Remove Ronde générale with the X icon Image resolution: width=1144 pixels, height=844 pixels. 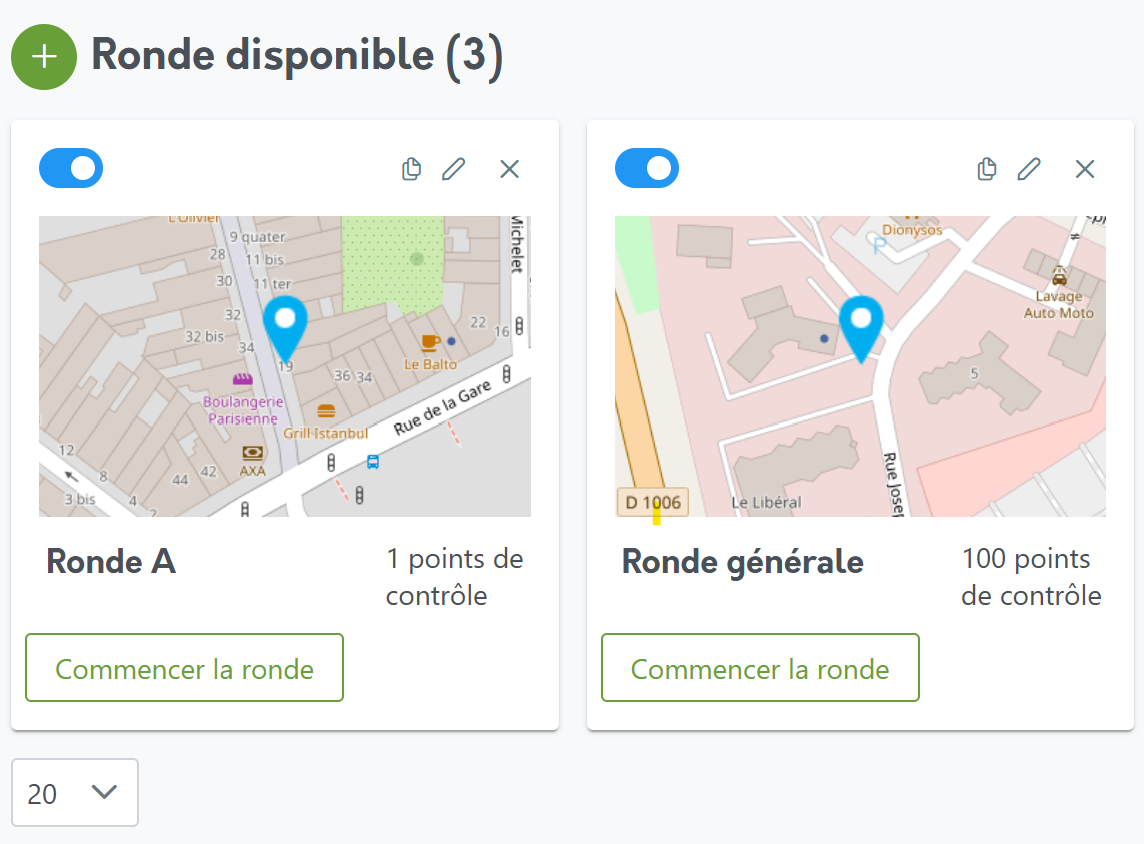tap(1085, 169)
